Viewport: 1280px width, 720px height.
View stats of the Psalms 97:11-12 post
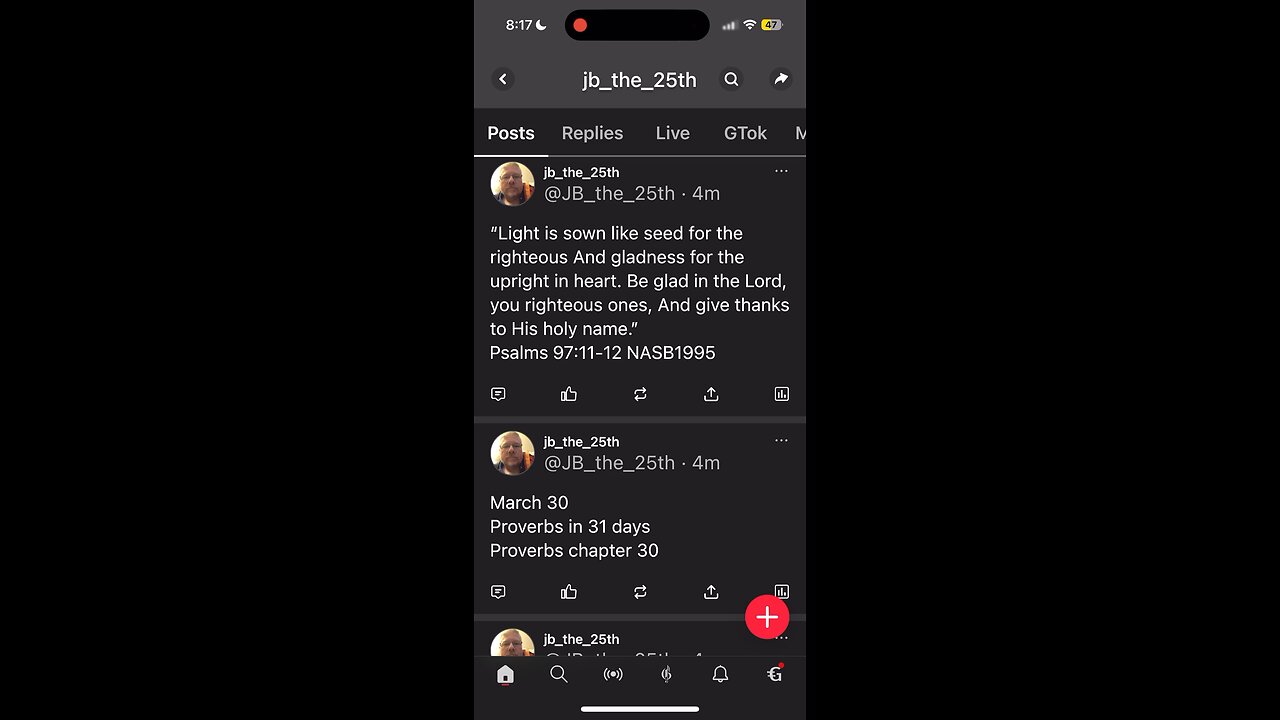tap(782, 394)
